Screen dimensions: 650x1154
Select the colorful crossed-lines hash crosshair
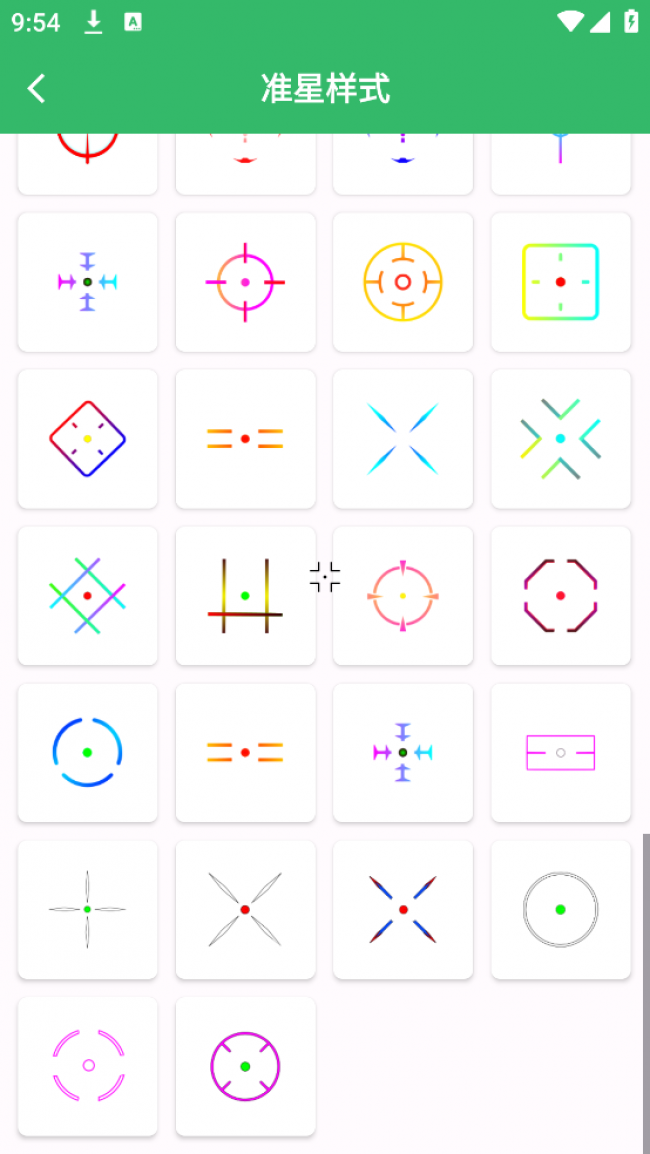(x=88, y=596)
